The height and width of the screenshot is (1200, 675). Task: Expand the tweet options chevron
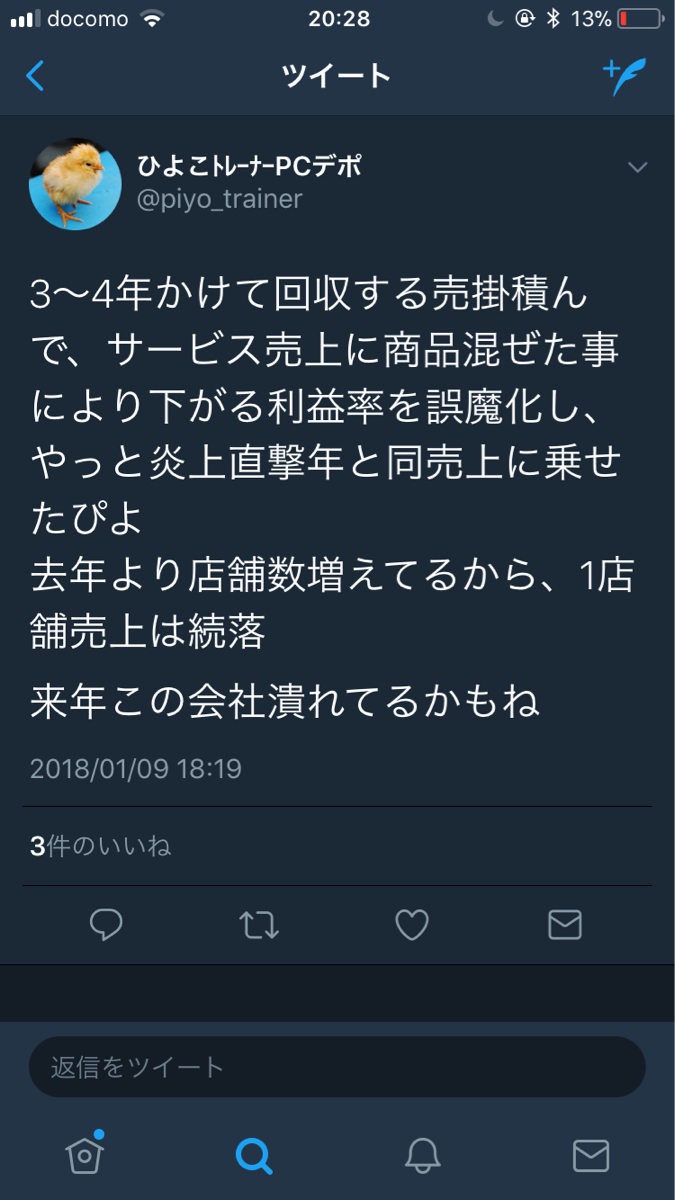(x=637, y=167)
